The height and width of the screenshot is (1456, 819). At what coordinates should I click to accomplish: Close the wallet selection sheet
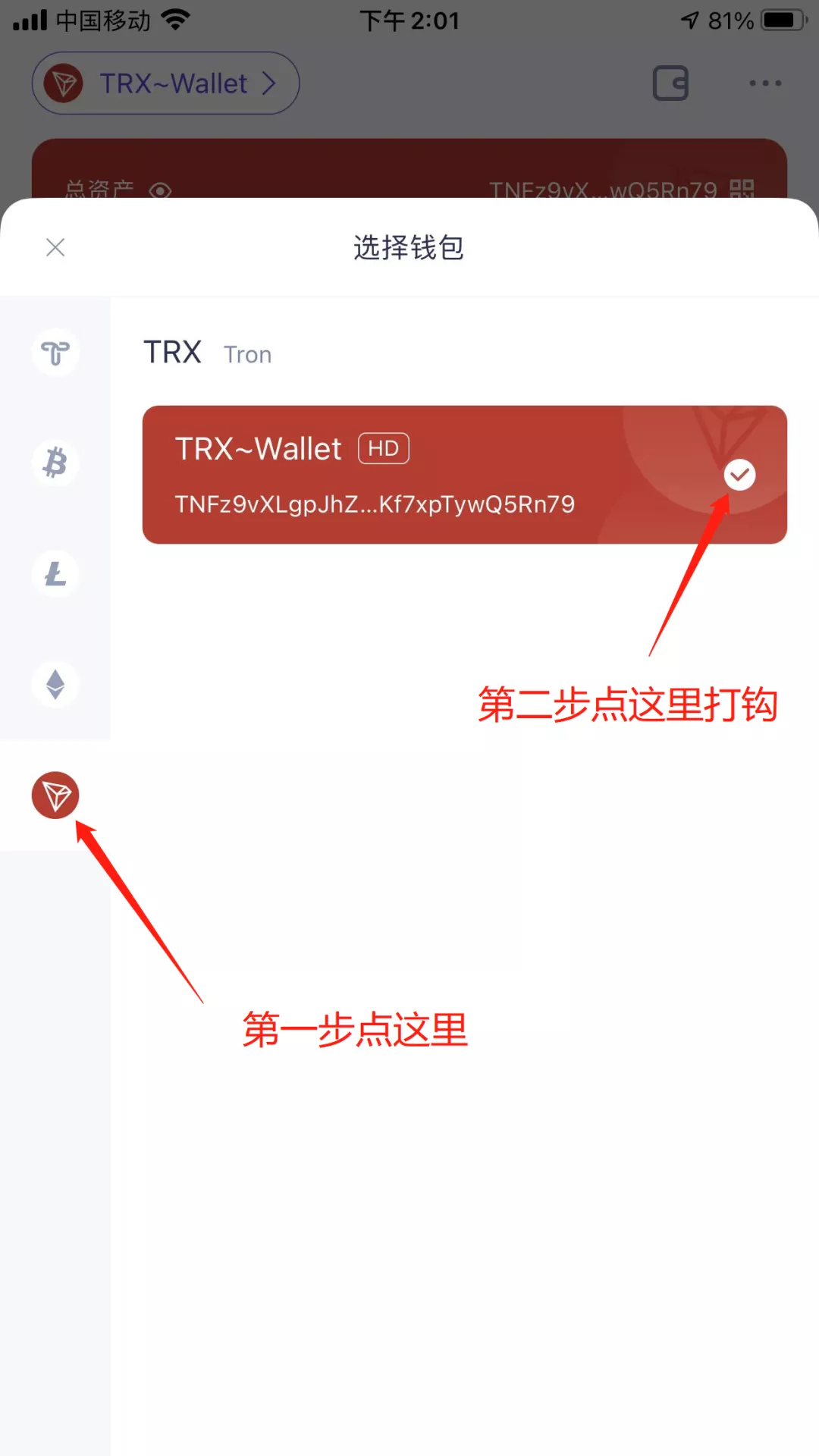pos(55,247)
